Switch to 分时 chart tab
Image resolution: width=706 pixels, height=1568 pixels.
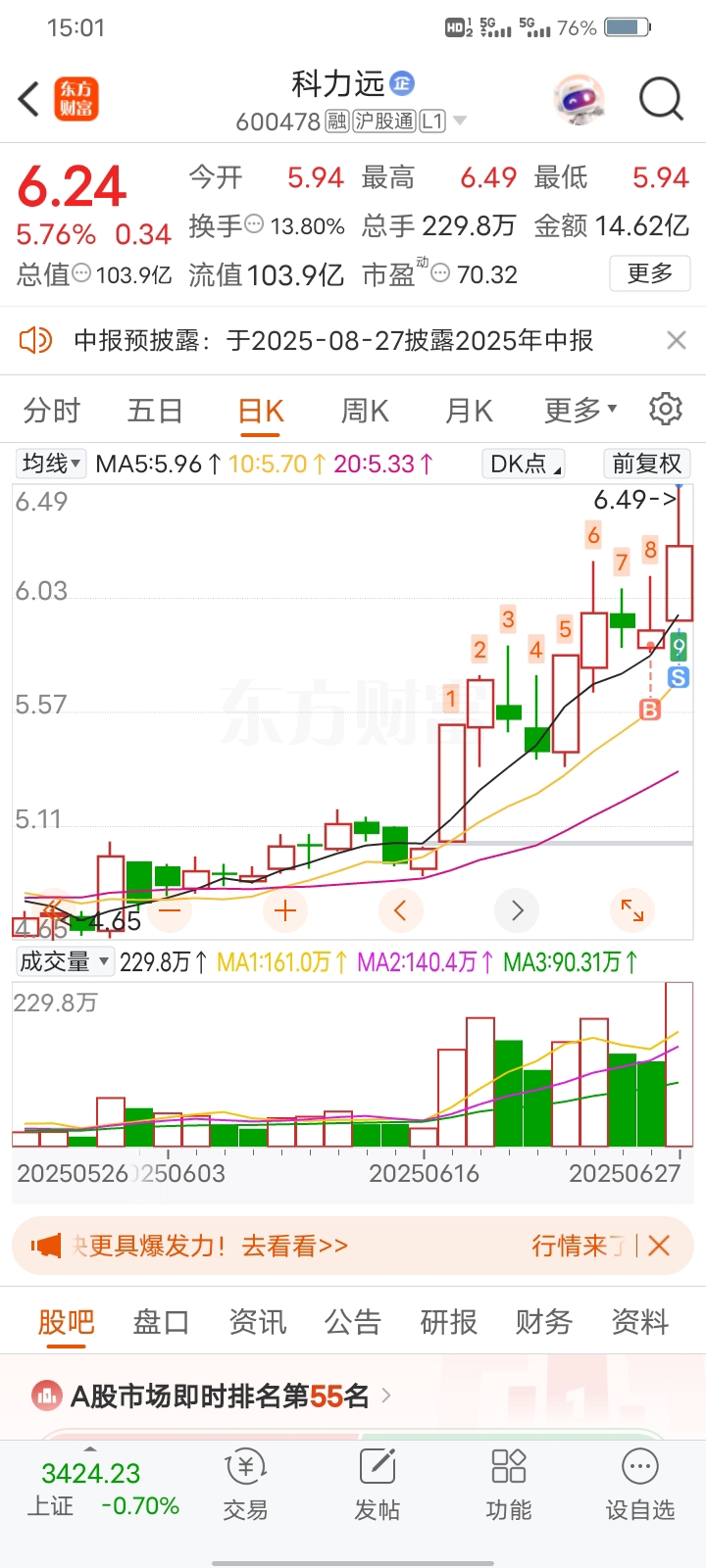pos(52,411)
